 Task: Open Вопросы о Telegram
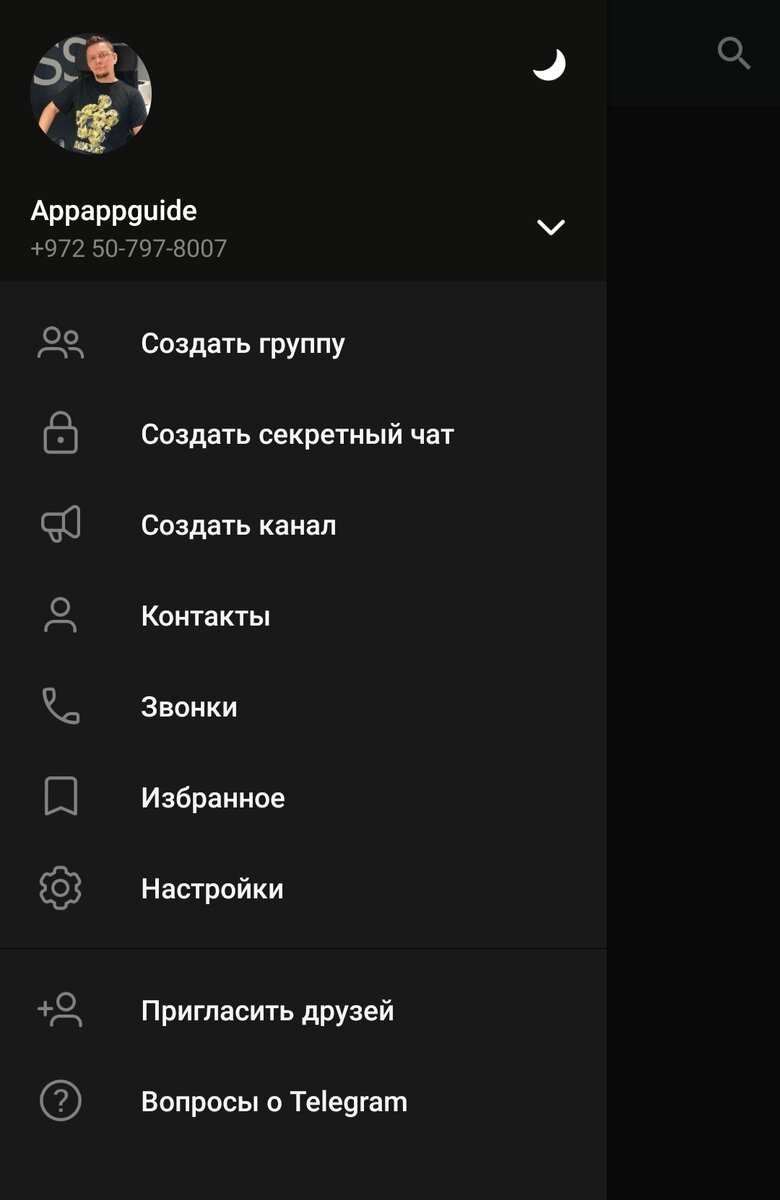(x=273, y=1101)
